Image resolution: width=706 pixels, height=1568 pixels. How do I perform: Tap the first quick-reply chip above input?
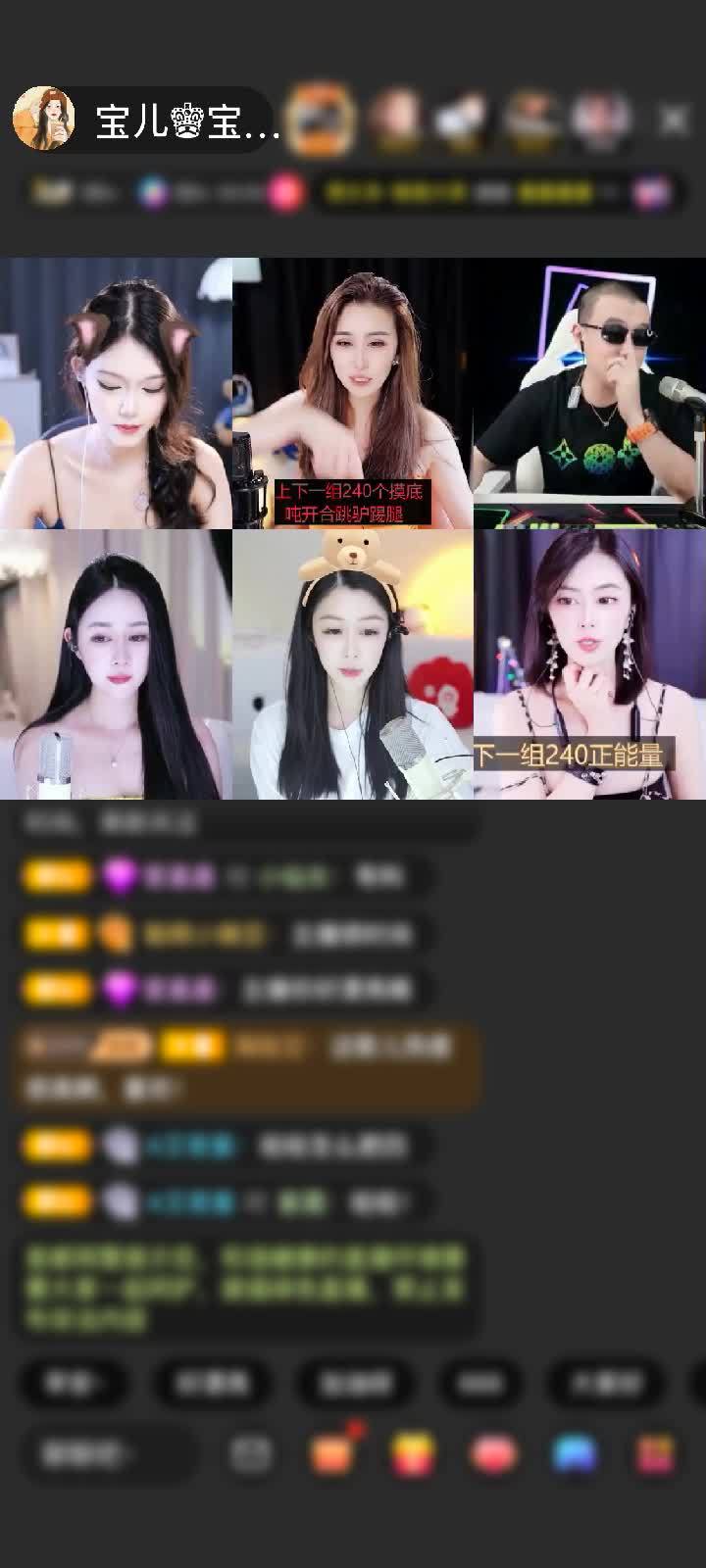[74, 1383]
